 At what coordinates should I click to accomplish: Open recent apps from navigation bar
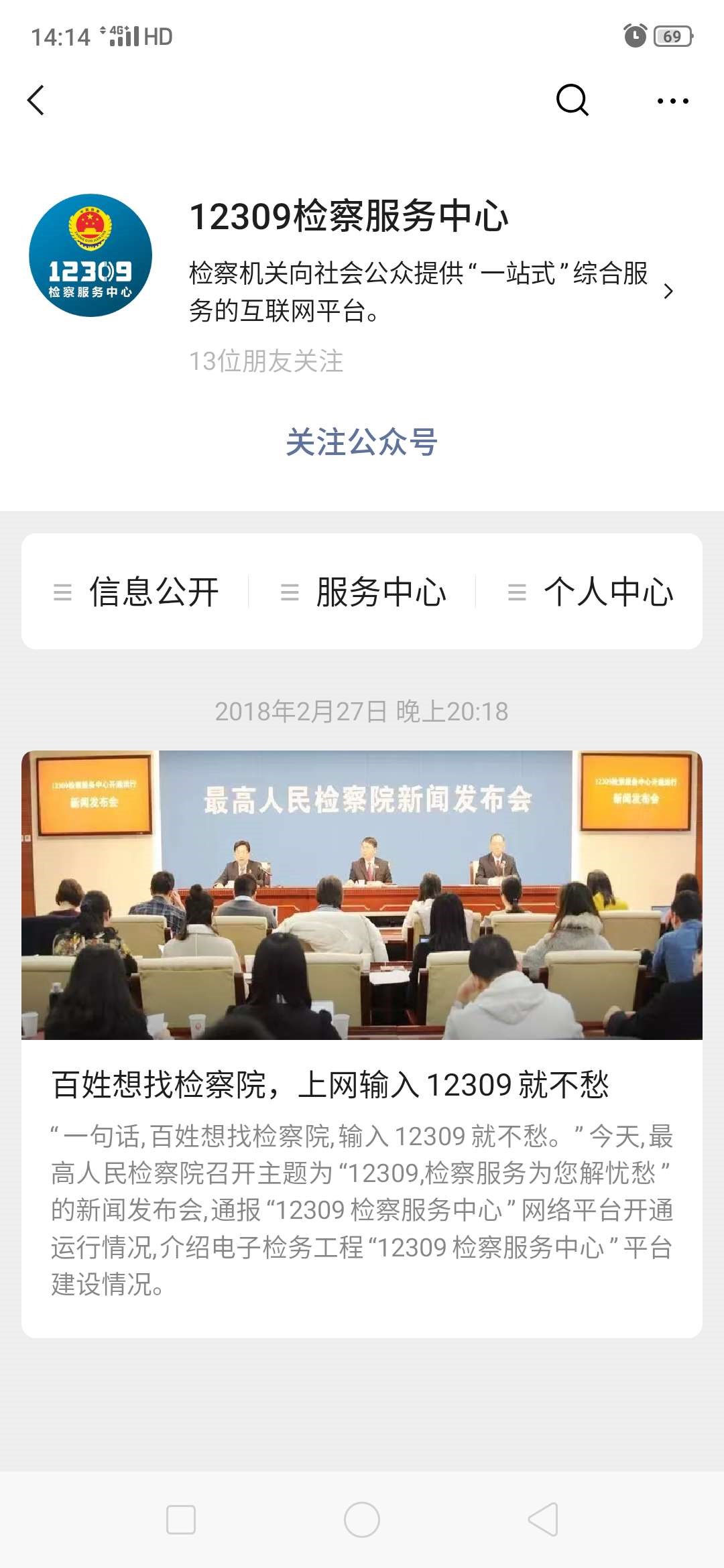click(x=181, y=1519)
